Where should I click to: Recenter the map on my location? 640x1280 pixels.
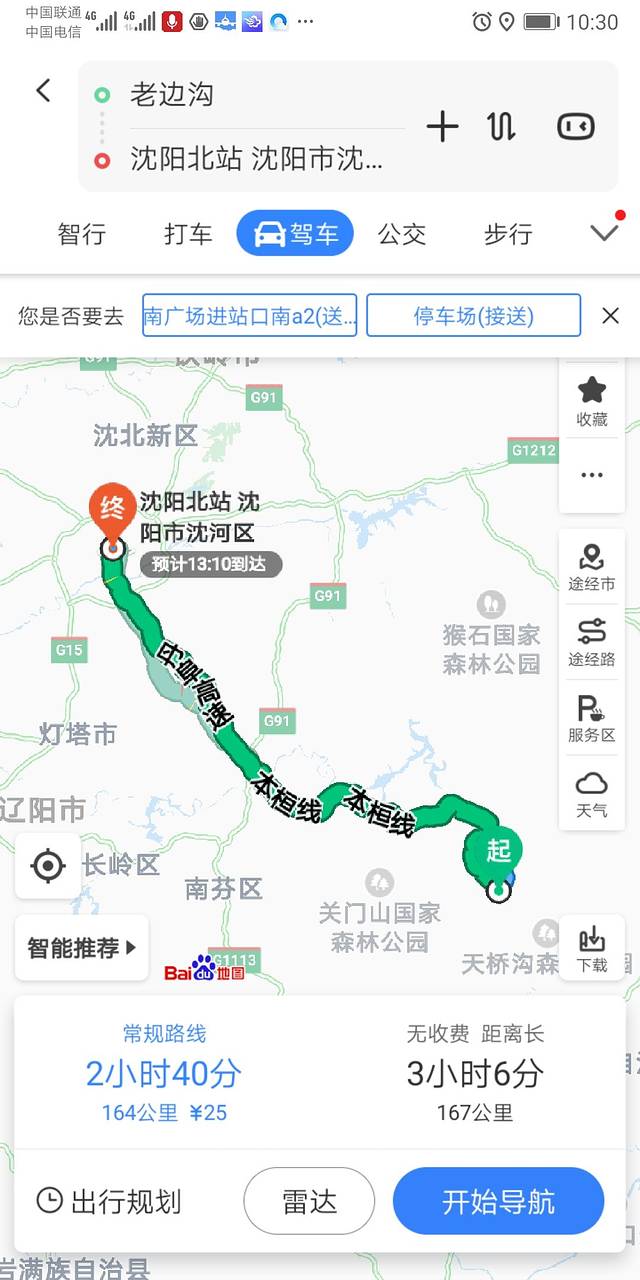point(48,865)
